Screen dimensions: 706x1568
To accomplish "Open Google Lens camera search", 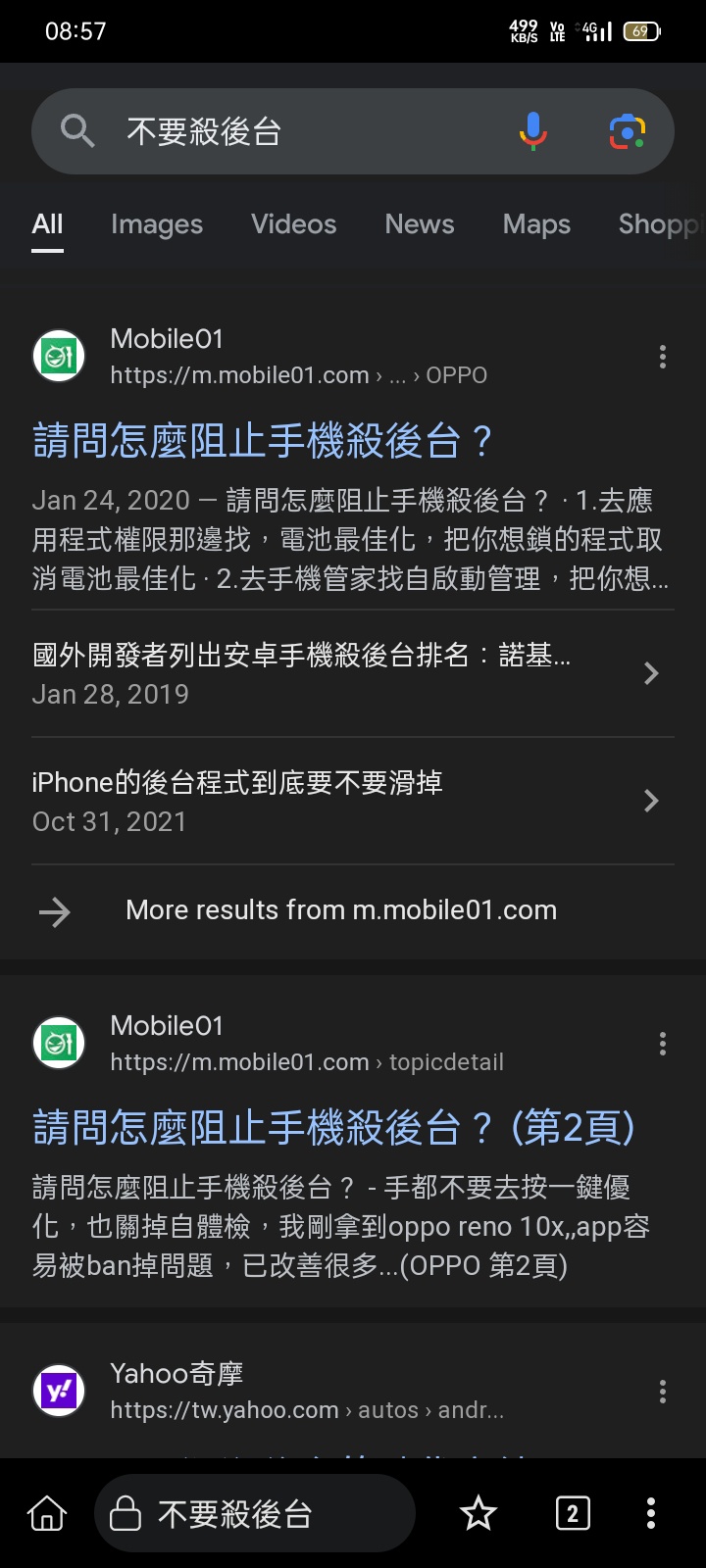I will coord(627,131).
